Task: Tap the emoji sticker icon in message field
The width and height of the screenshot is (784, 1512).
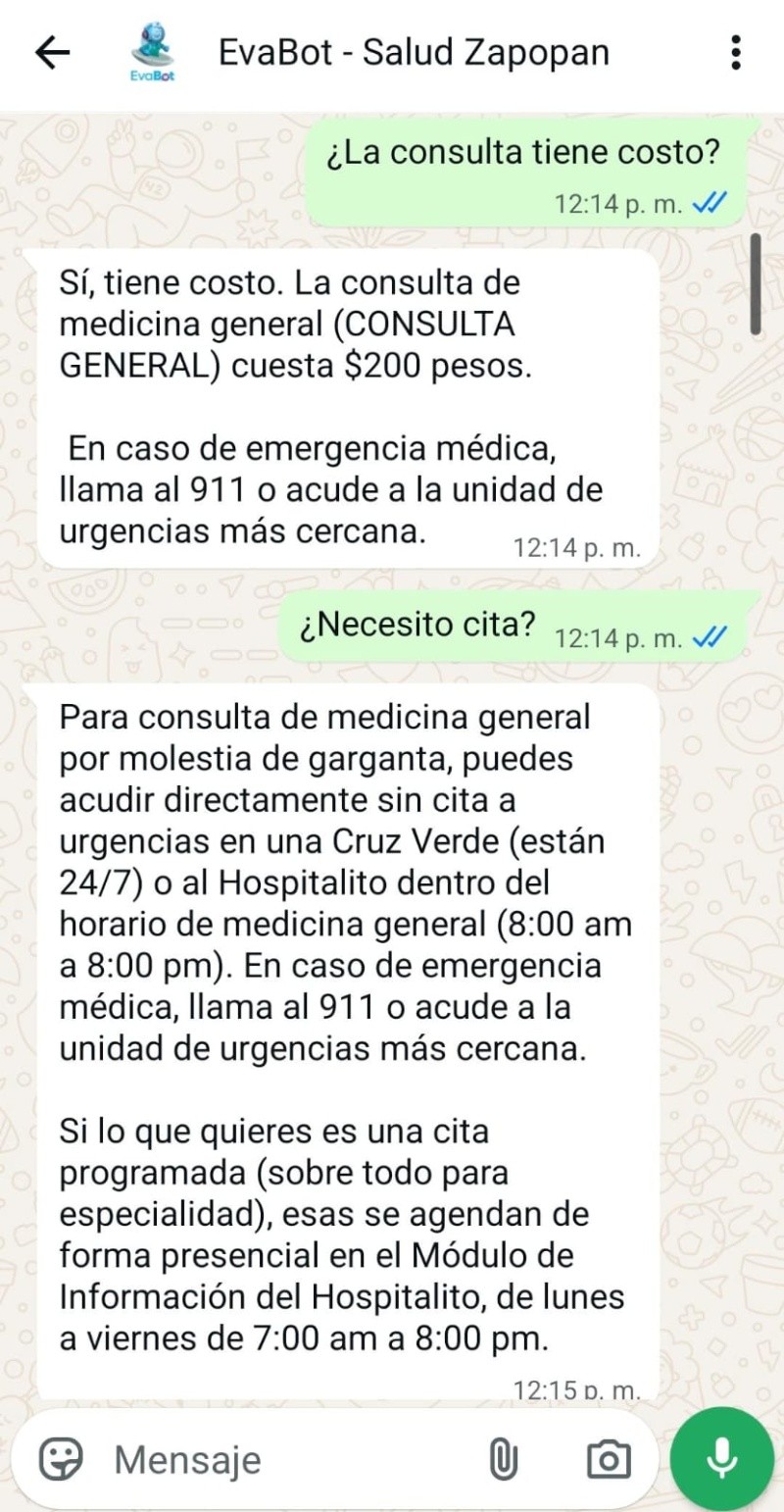Action: 63,1458
